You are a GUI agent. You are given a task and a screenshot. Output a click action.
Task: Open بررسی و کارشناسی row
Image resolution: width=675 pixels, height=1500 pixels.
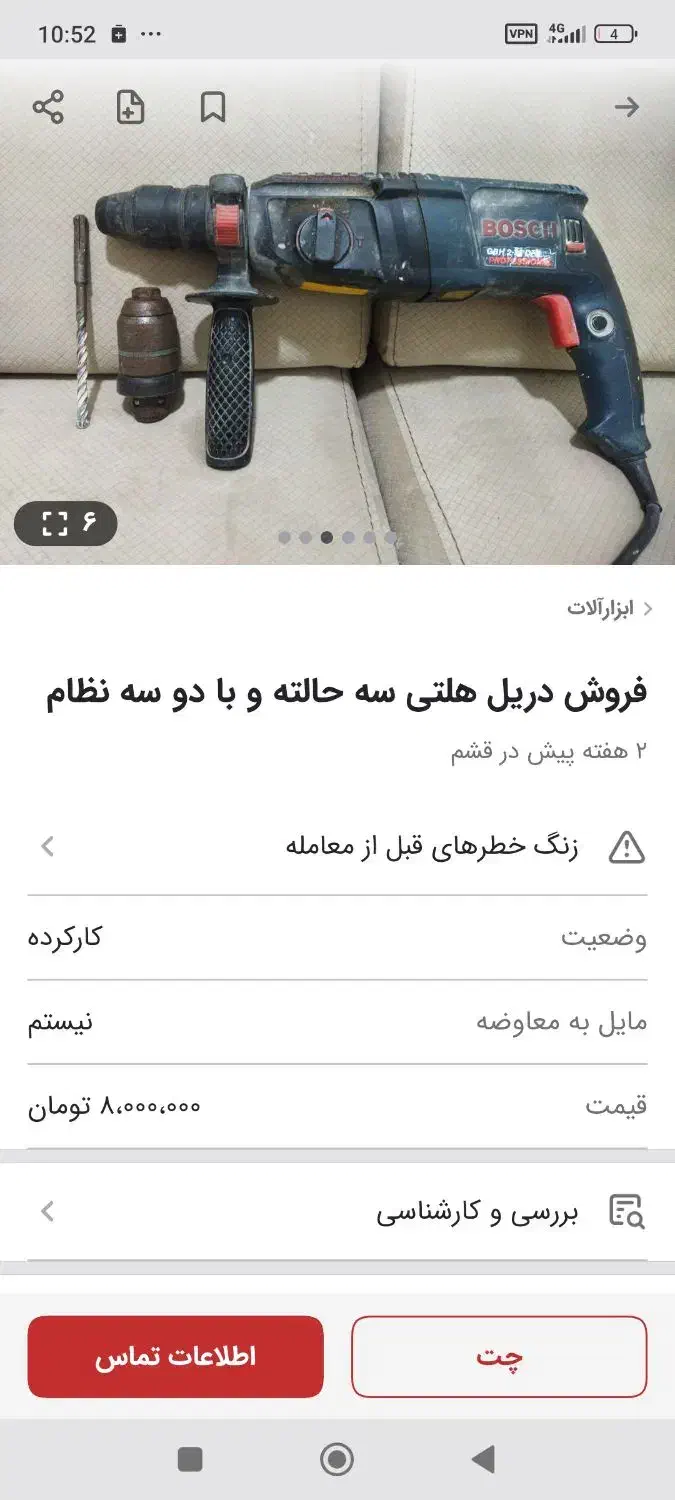337,1212
